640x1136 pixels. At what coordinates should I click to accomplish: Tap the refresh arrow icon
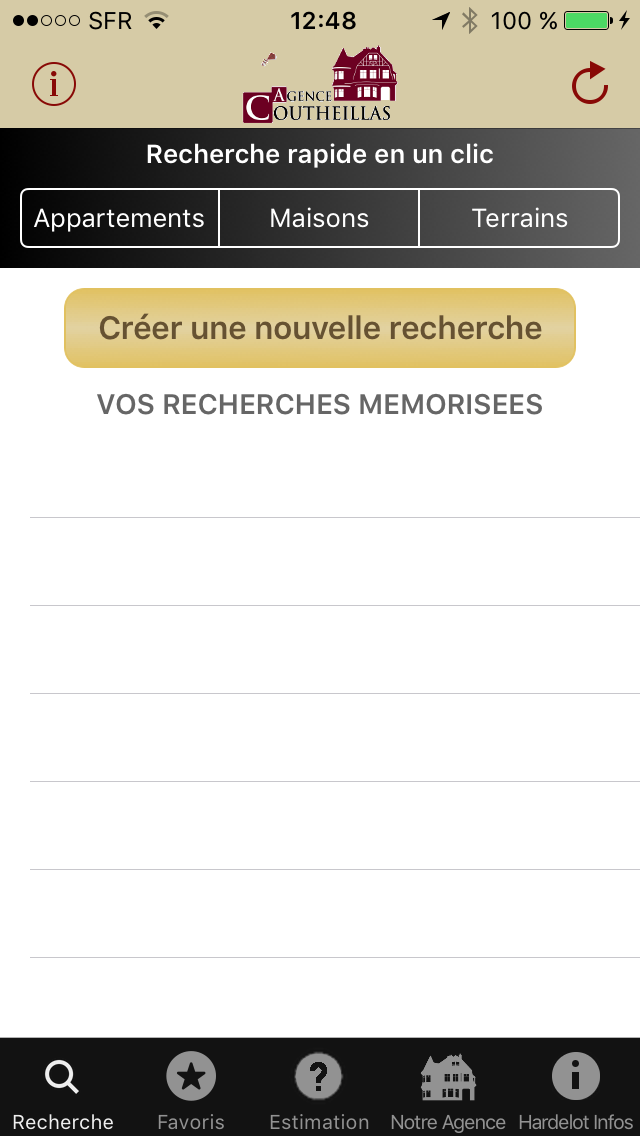click(589, 84)
